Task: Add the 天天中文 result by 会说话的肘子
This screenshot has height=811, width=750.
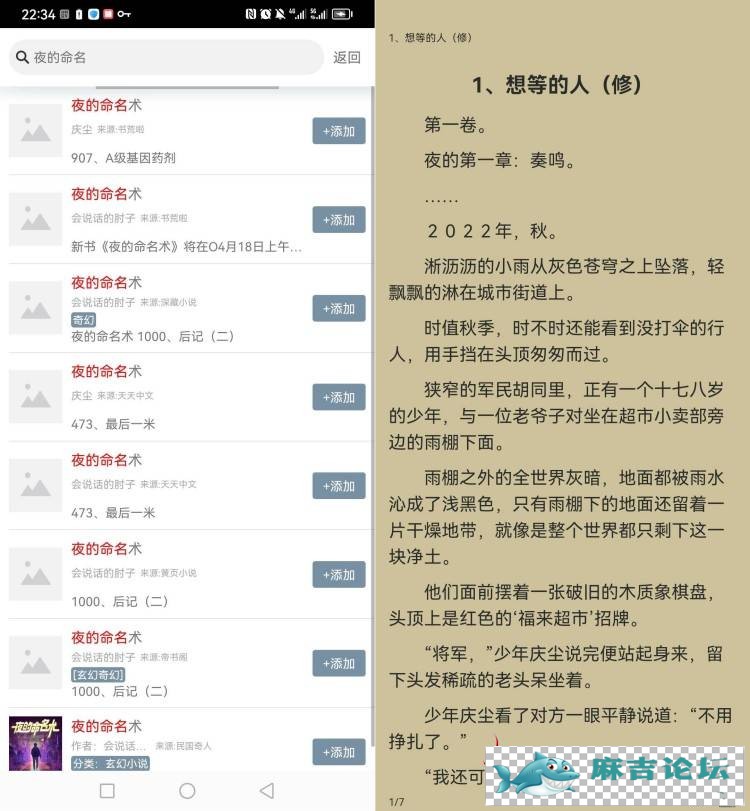Action: pyautogui.click(x=338, y=486)
